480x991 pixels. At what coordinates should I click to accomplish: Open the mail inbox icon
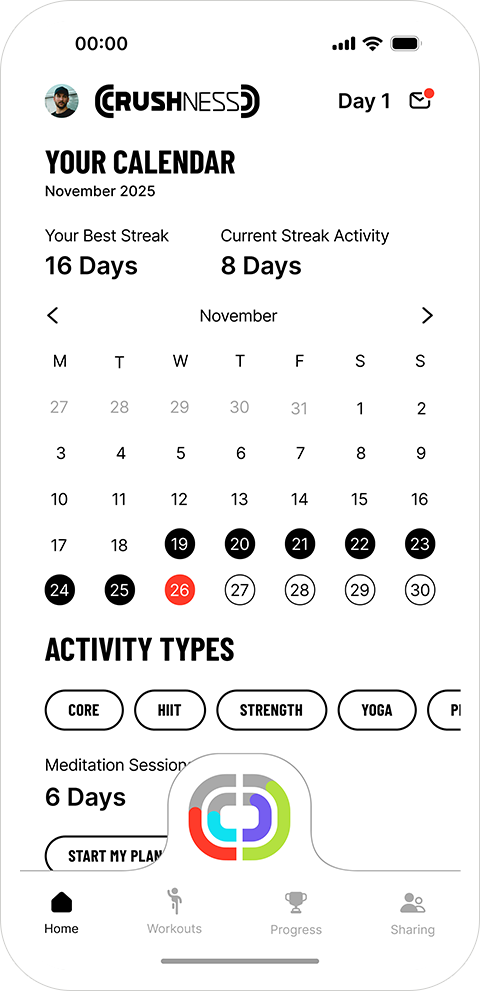click(421, 100)
